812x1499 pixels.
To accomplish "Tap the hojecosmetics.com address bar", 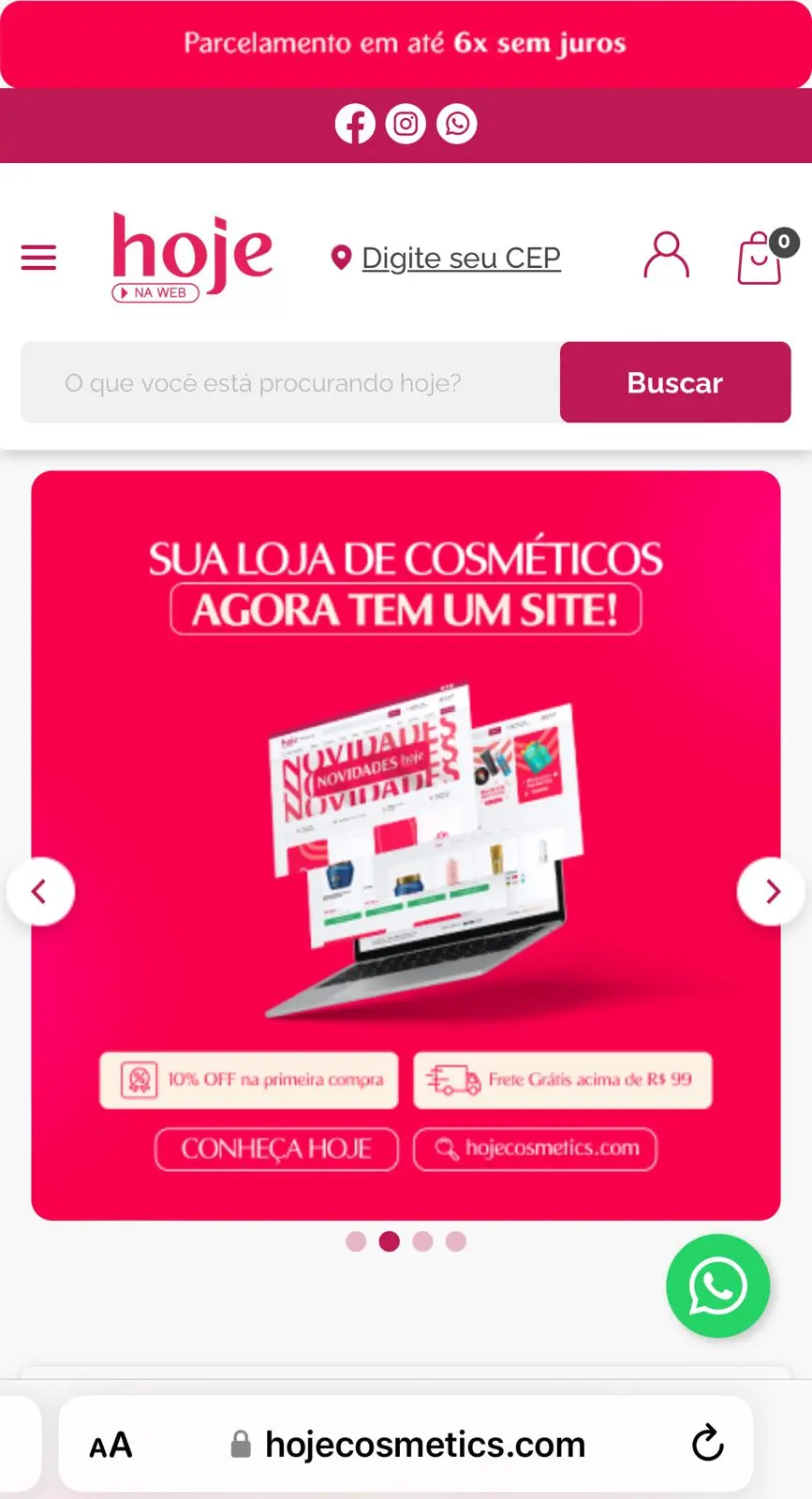I will pos(424,1445).
